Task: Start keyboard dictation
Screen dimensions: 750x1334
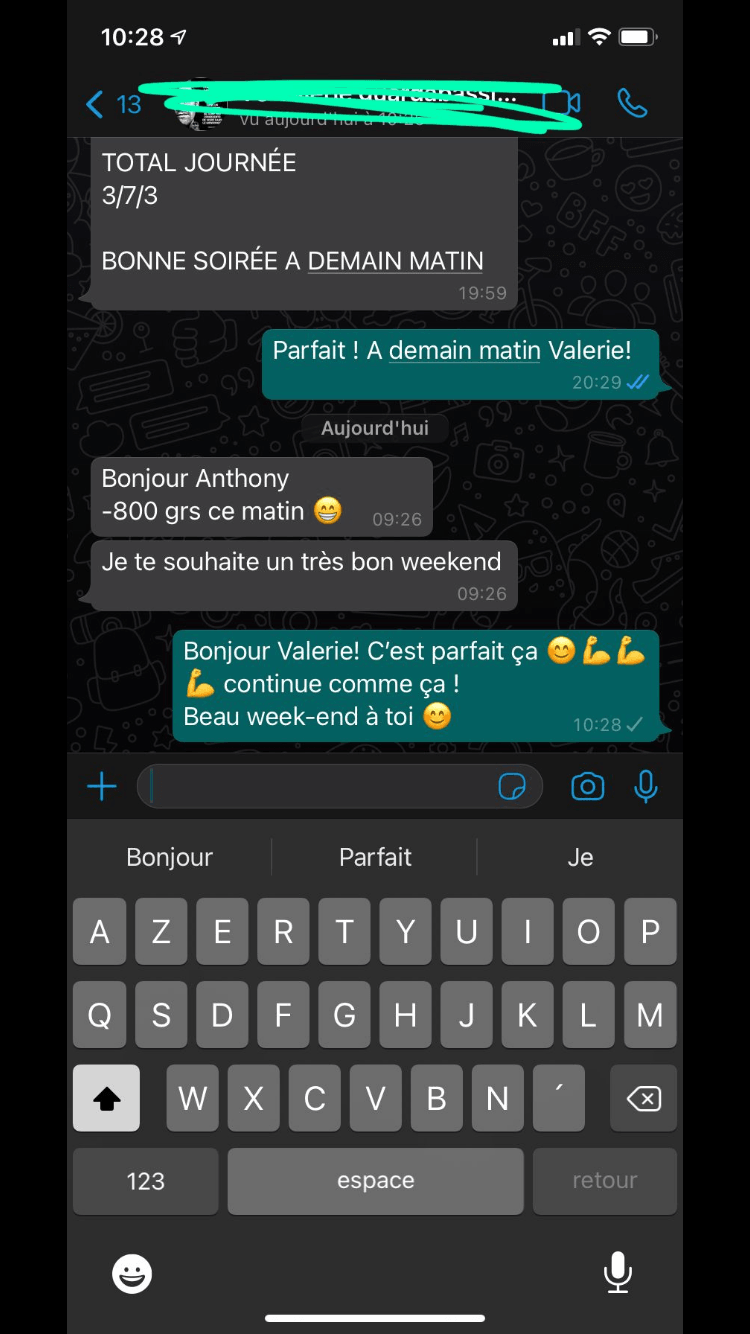Action: click(x=617, y=1273)
